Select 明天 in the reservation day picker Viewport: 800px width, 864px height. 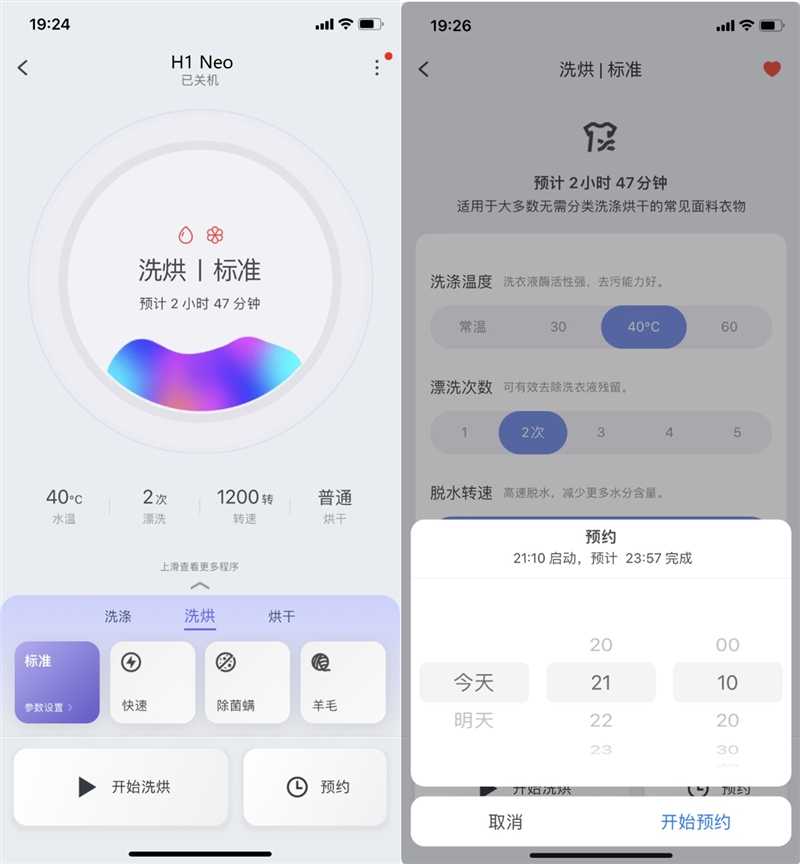(x=474, y=720)
